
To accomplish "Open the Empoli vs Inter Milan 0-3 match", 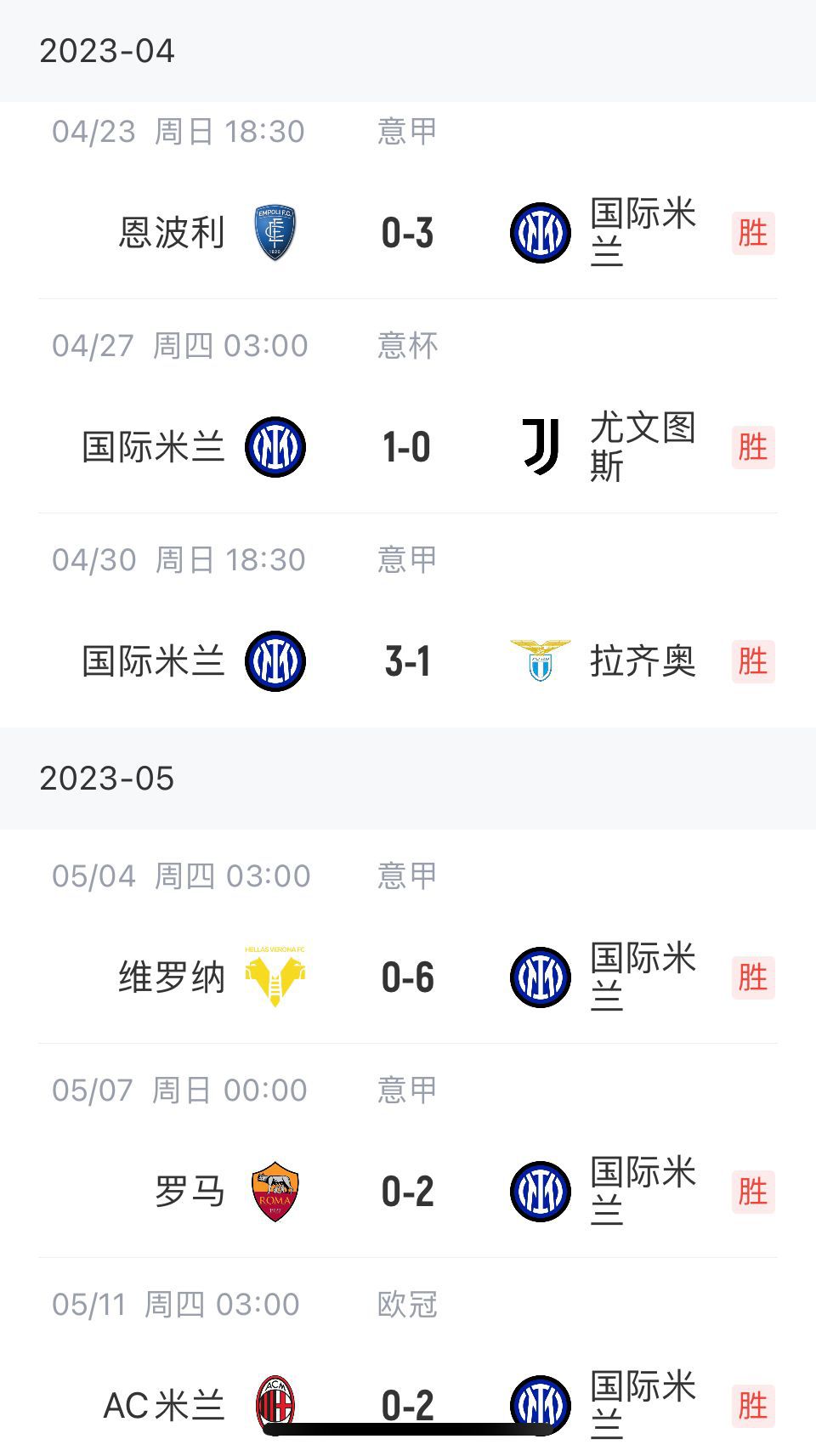I will pyautogui.click(x=408, y=201).
